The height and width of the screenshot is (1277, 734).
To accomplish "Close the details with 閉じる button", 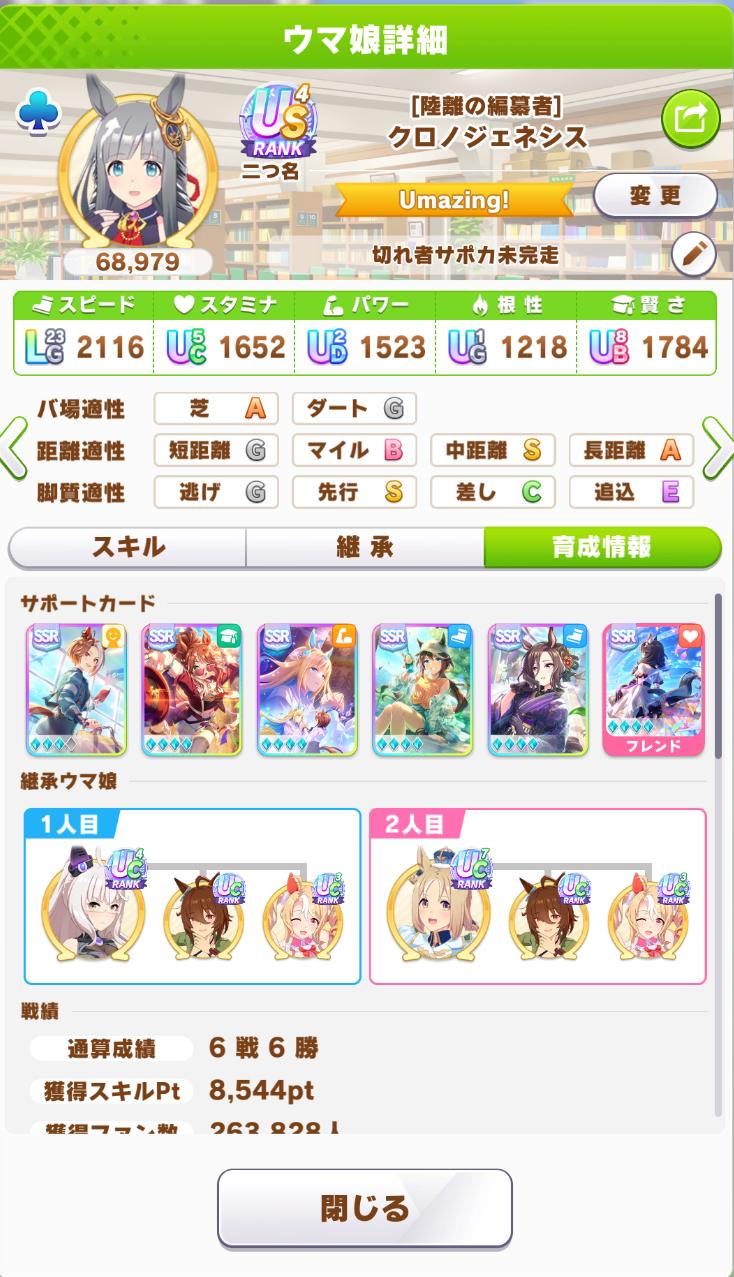I will [365, 1208].
